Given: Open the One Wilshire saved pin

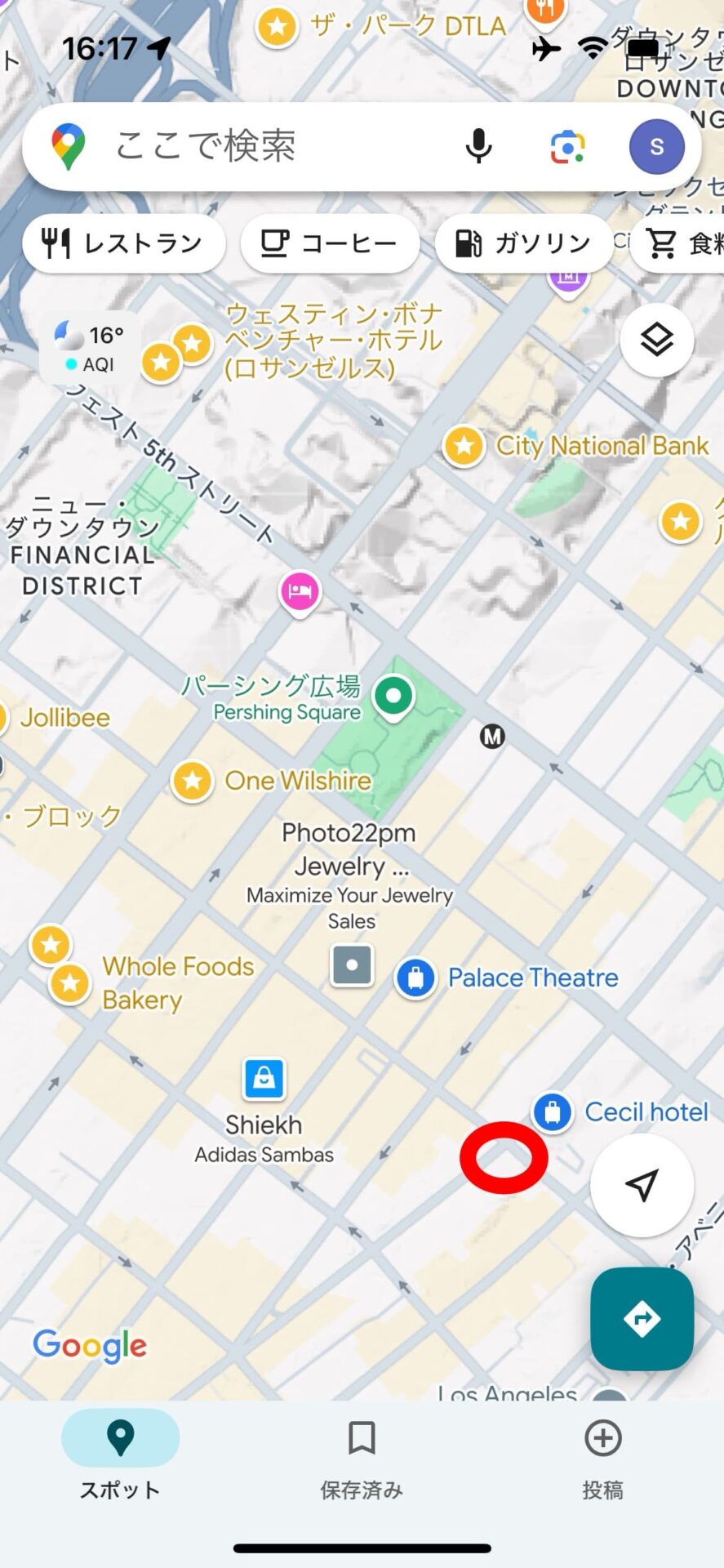Looking at the screenshot, I should [x=193, y=781].
